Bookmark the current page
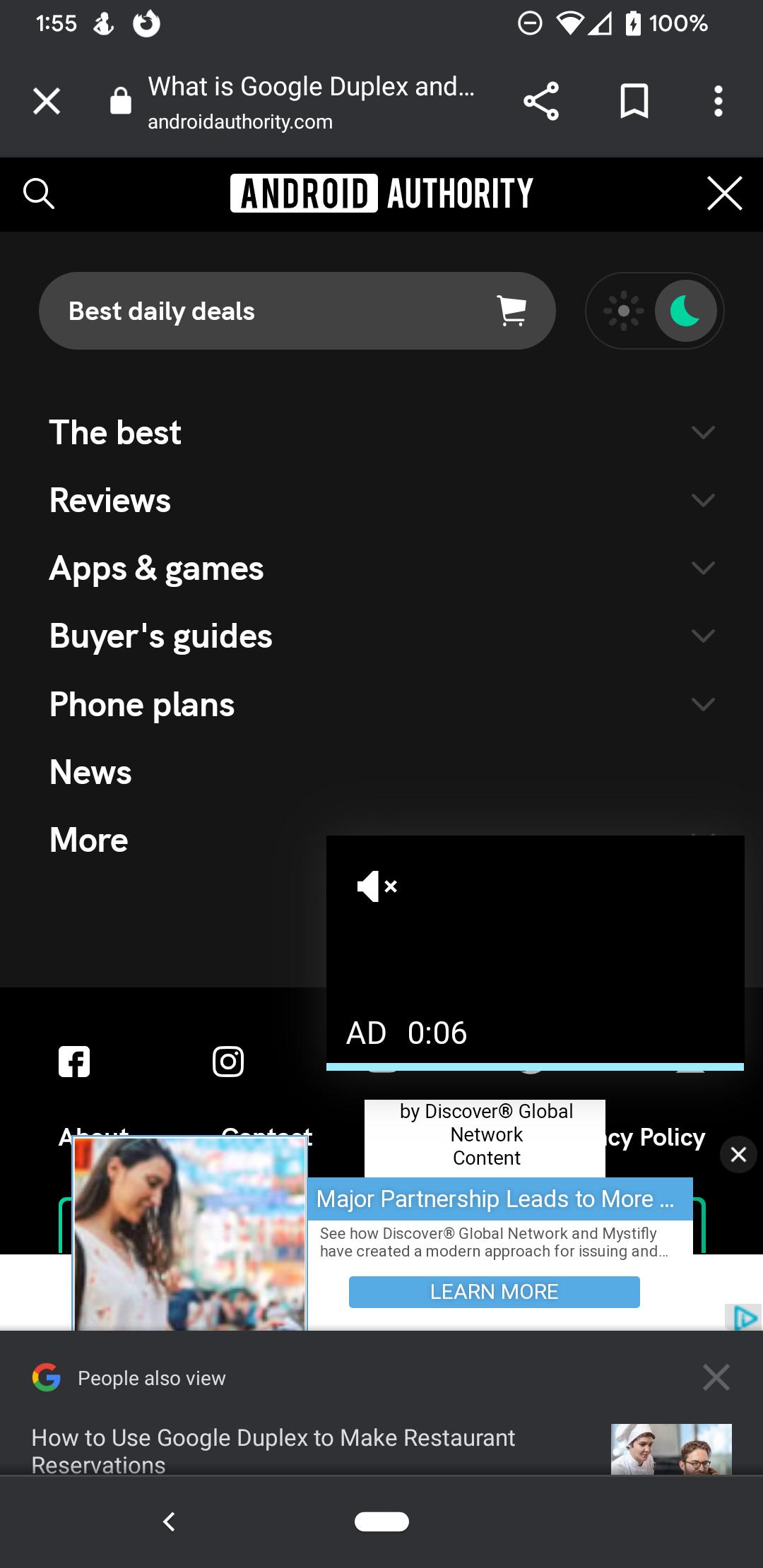 (634, 101)
